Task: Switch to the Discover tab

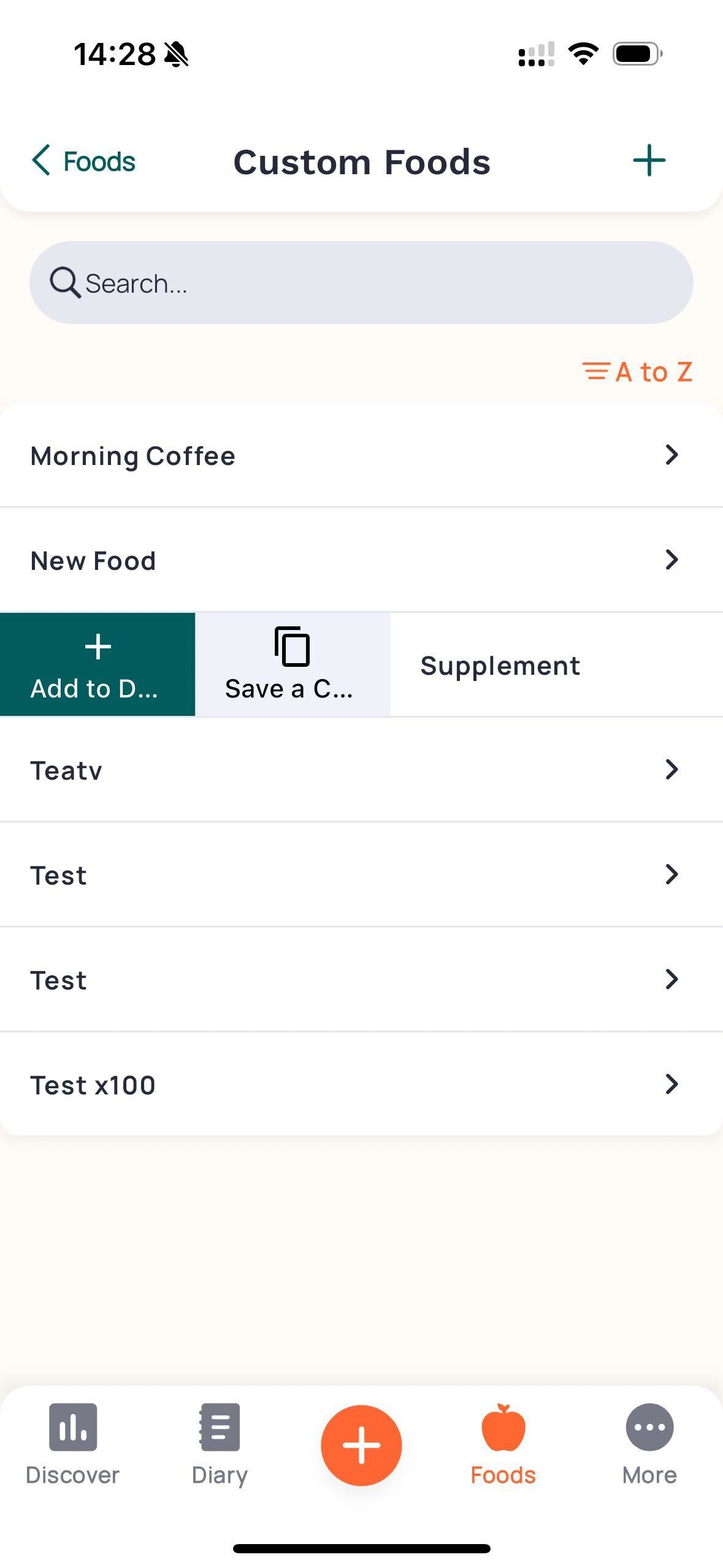Action: pos(72,1444)
